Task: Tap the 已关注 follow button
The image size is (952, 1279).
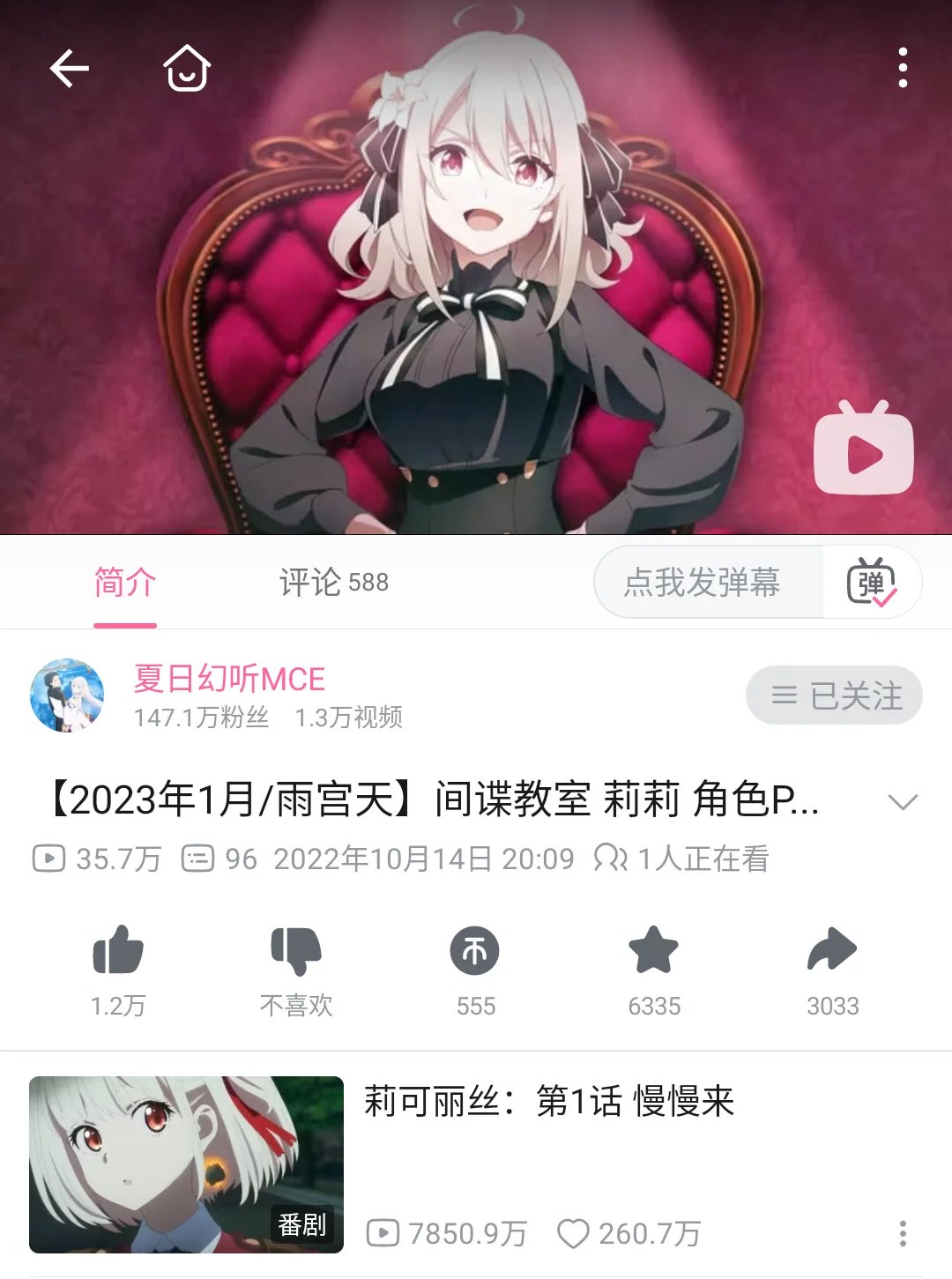Action: pos(834,695)
